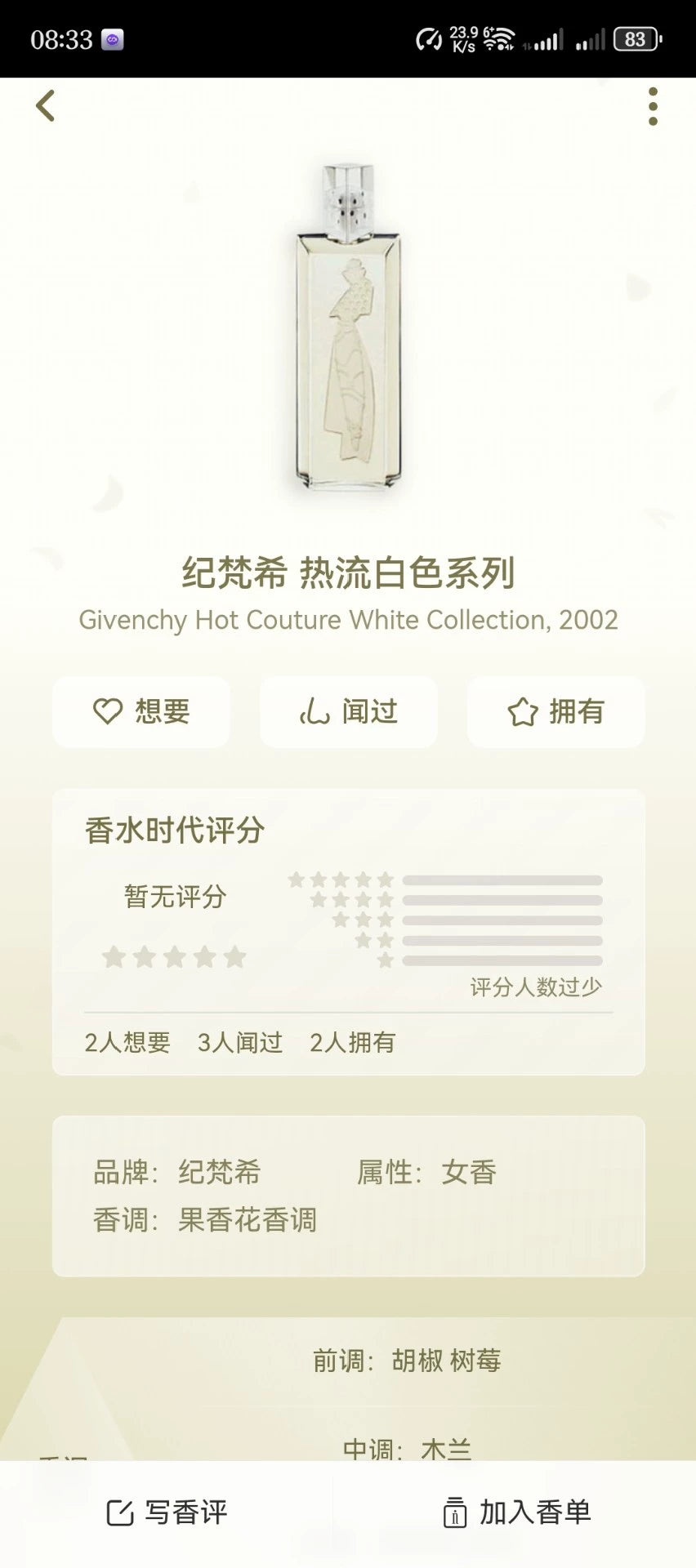The width and height of the screenshot is (696, 1568).
Task: Mark perfume as 想要 (want)
Action: pos(141,712)
